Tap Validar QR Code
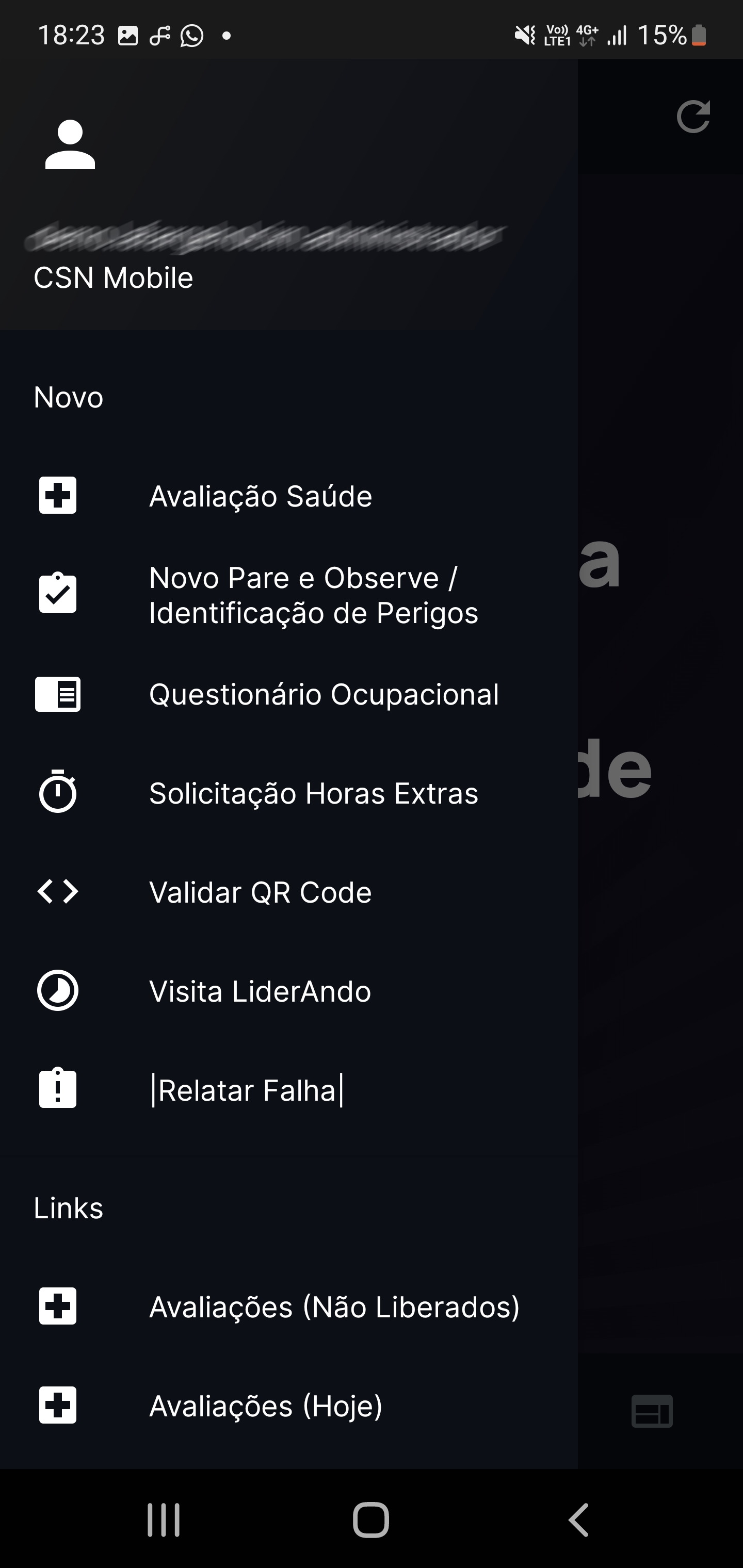743x1568 pixels. coord(260,893)
